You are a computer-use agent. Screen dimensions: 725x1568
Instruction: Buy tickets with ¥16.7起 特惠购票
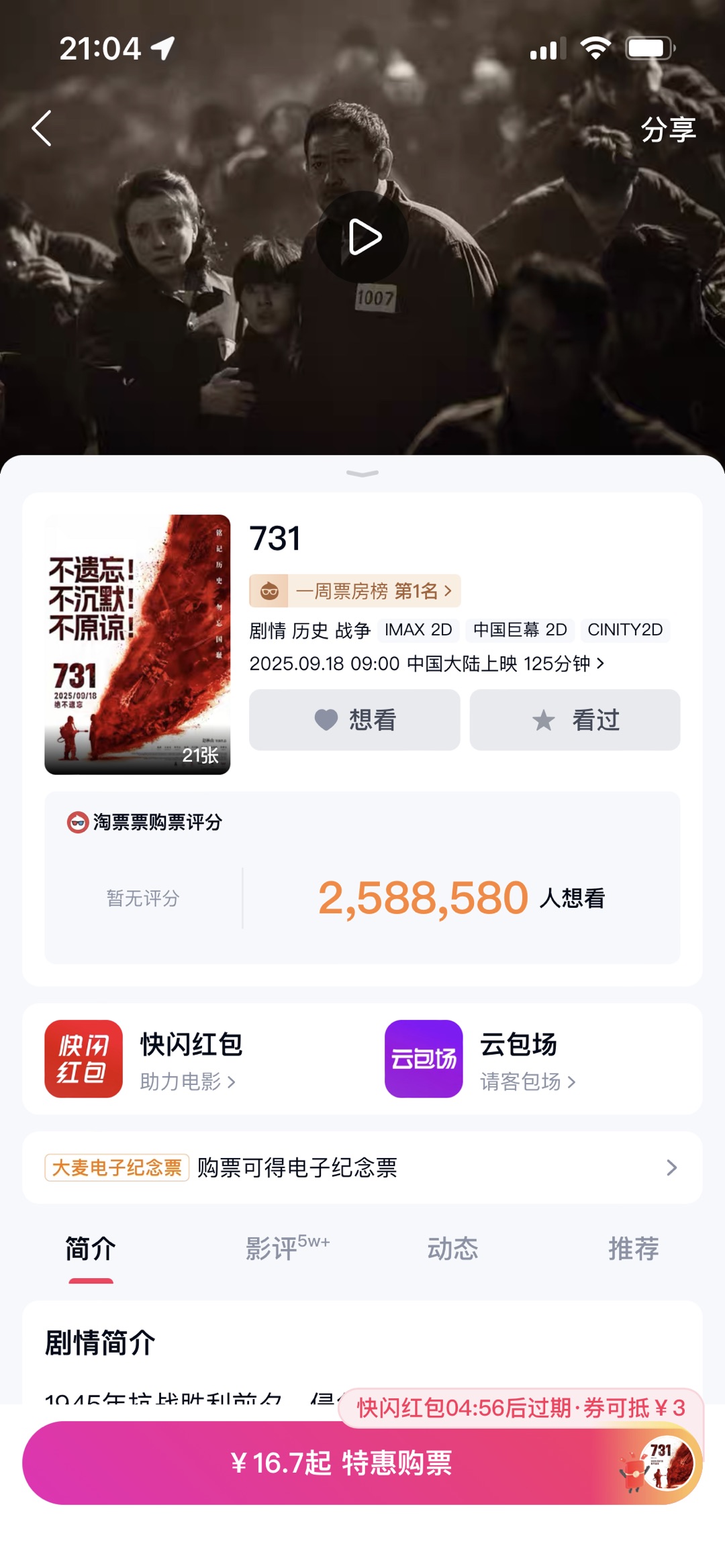point(341,1463)
